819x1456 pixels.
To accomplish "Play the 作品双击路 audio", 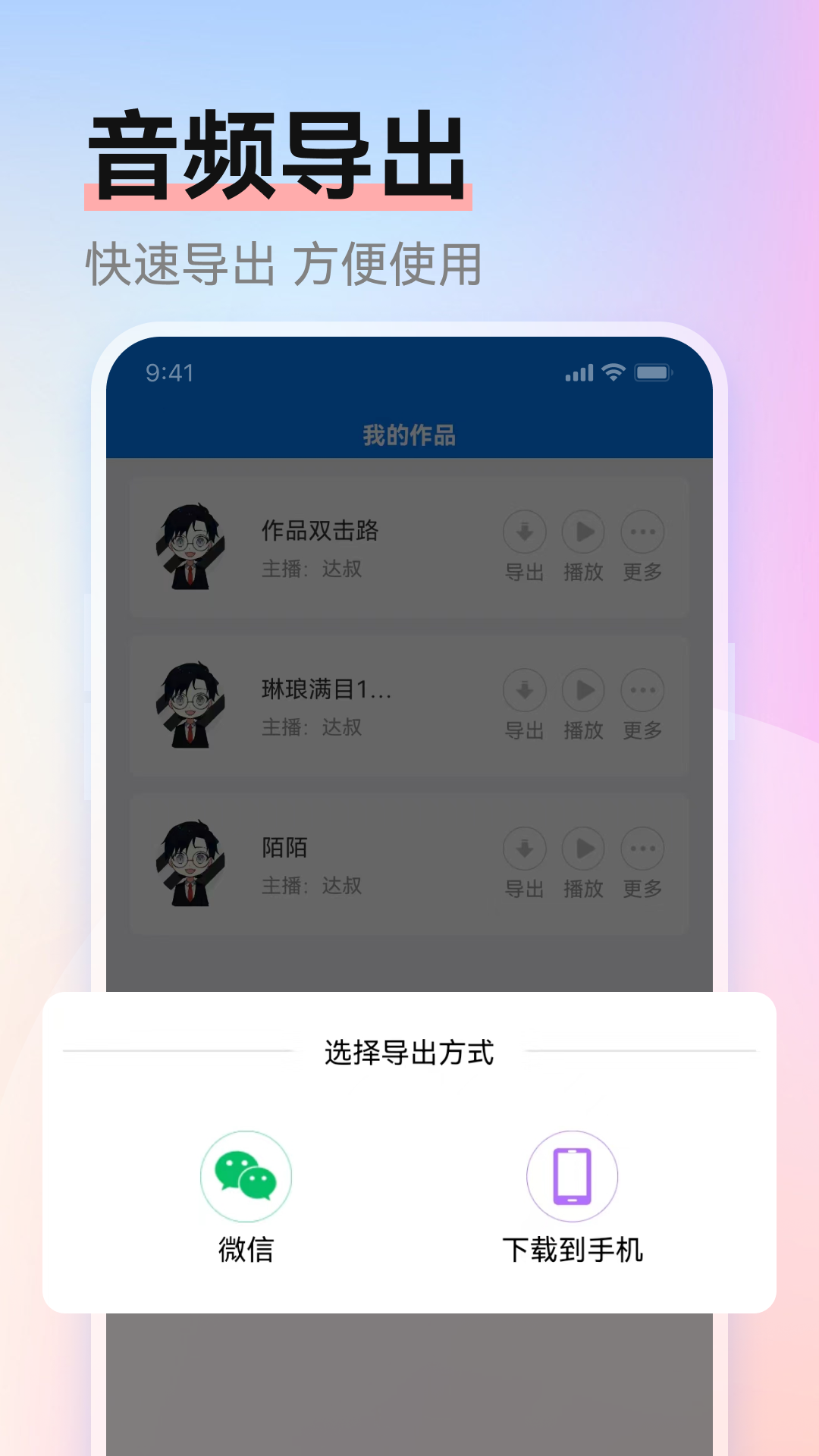I will pos(583,533).
